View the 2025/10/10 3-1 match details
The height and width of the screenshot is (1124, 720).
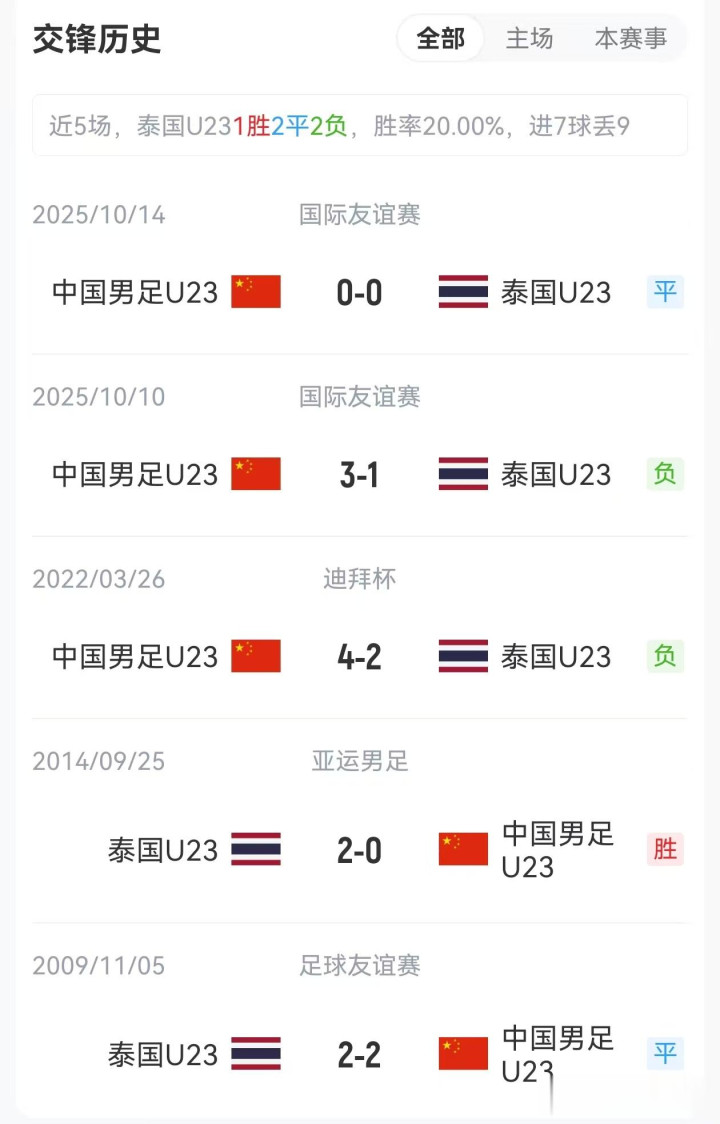coord(359,474)
